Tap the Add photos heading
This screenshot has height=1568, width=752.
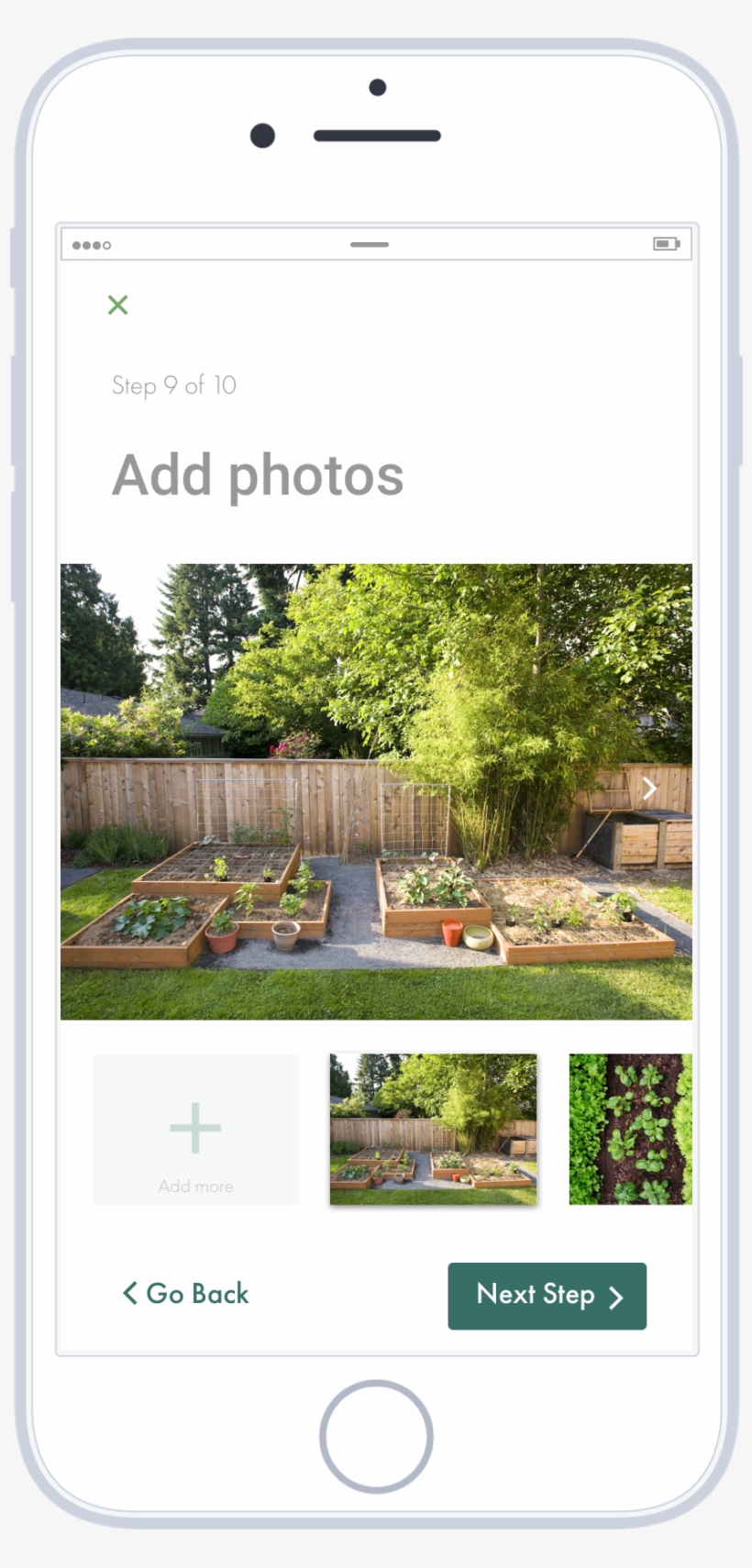coord(257,473)
